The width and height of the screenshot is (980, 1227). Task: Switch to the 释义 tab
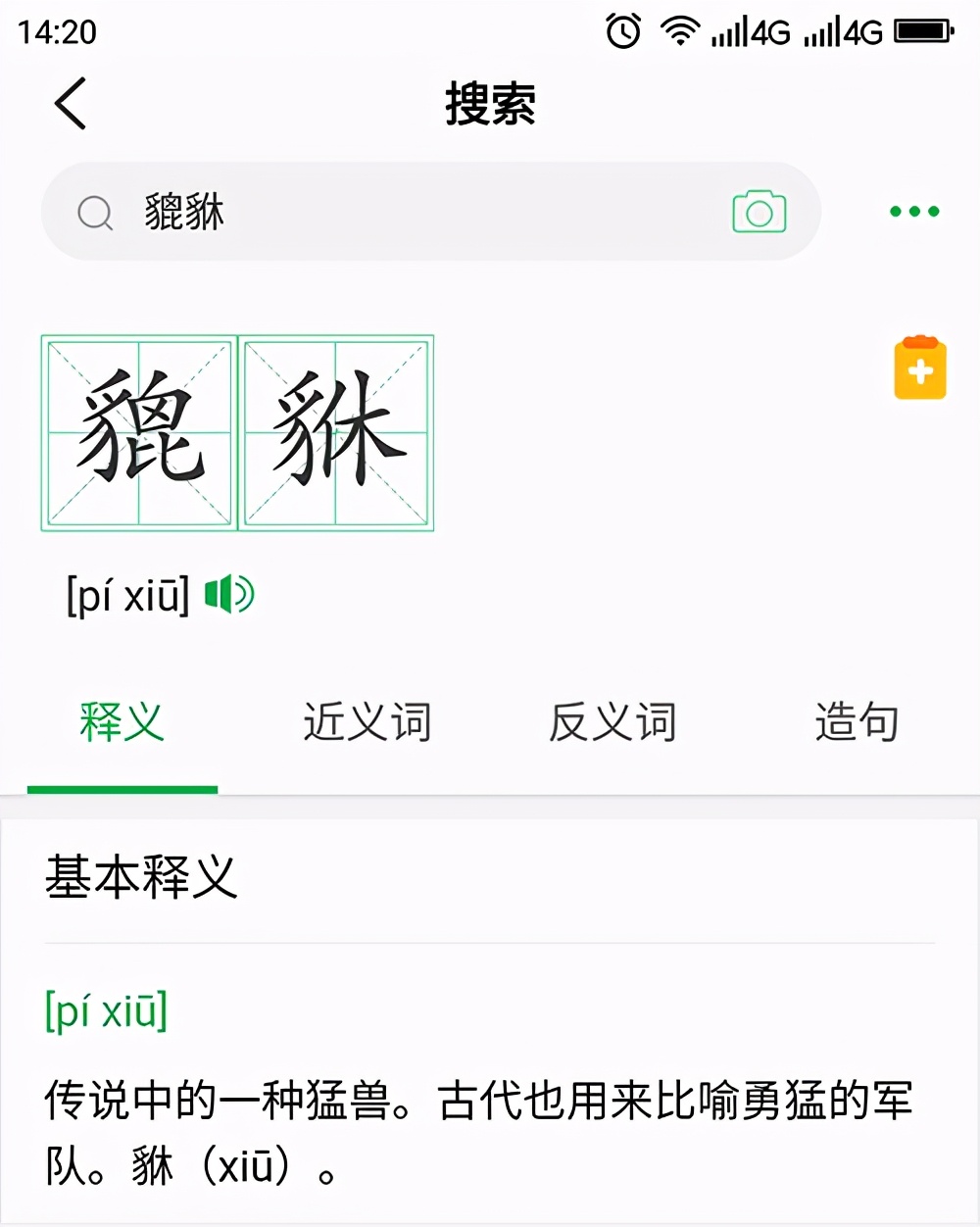122,721
